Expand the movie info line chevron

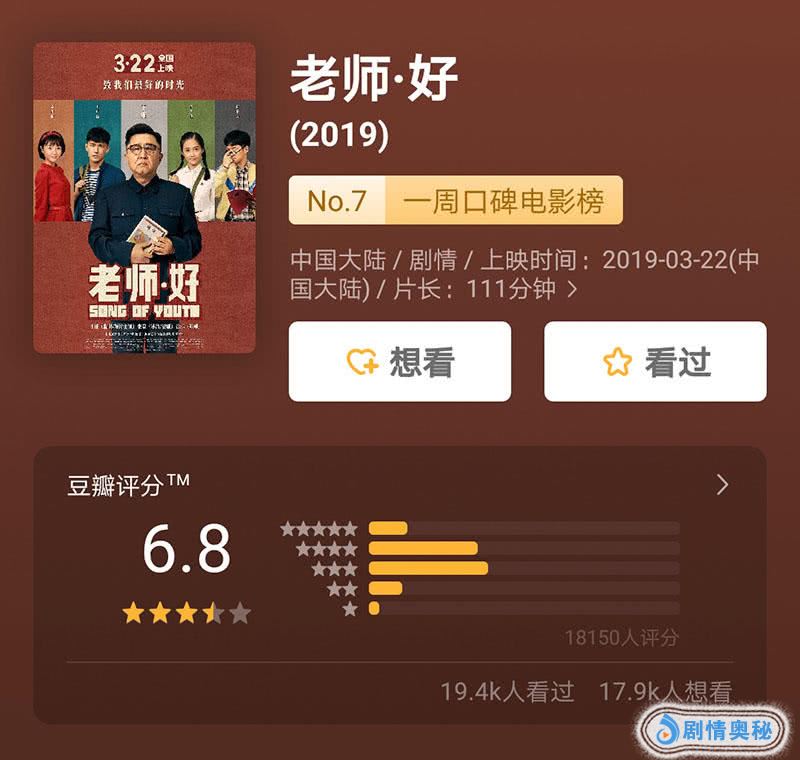572,290
